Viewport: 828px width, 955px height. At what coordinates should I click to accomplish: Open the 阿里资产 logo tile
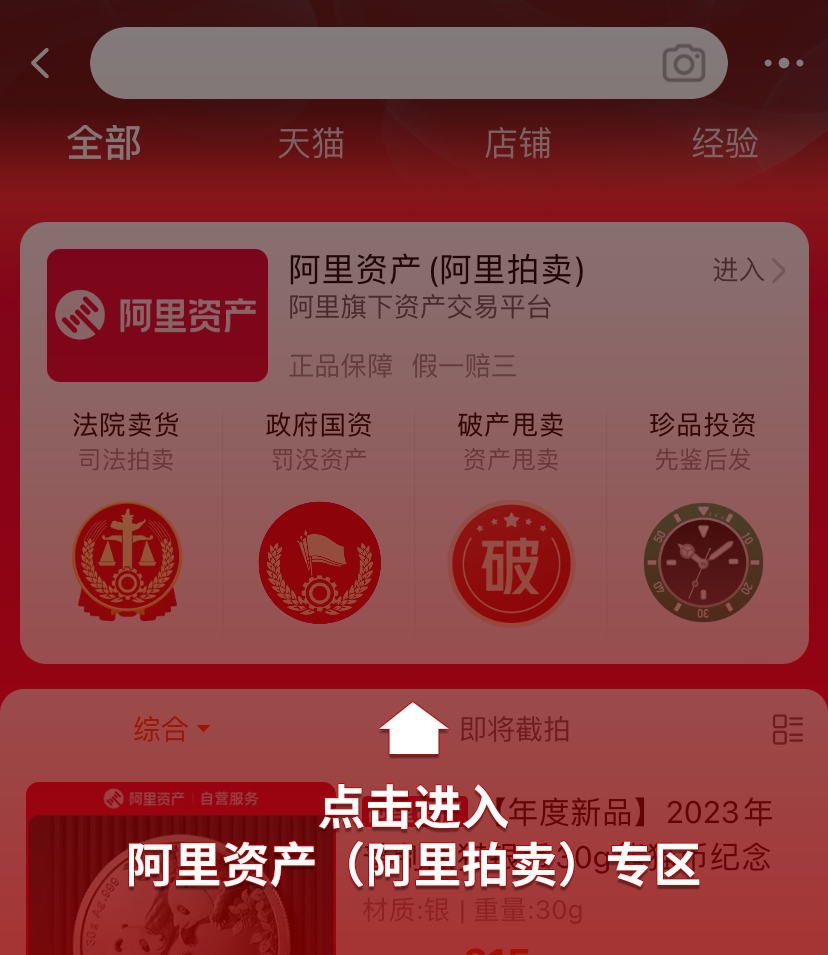(157, 315)
